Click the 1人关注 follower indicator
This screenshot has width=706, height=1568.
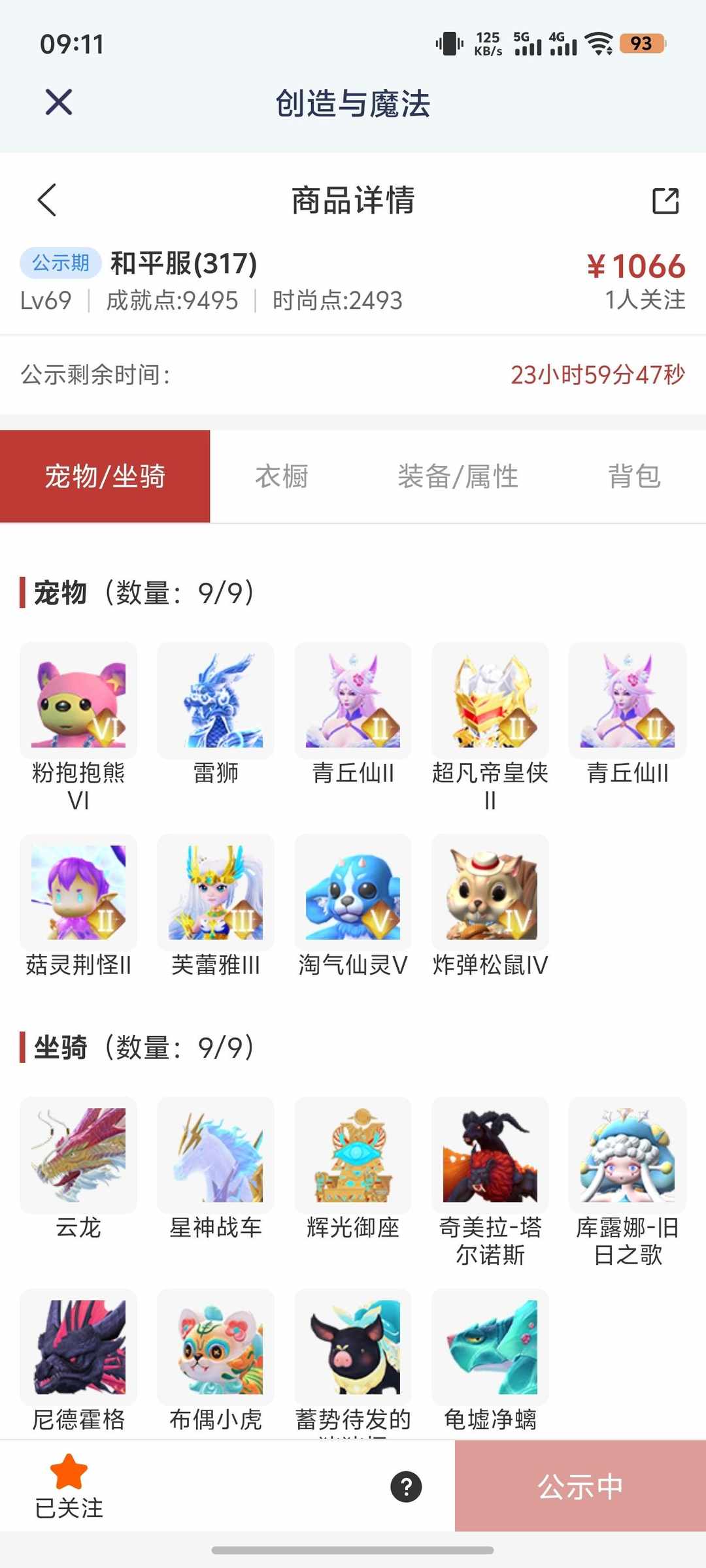pyautogui.click(x=645, y=299)
